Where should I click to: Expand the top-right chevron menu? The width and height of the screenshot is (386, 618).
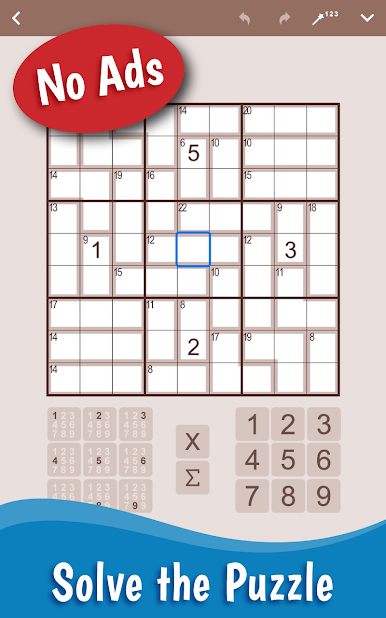pyautogui.click(x=367, y=18)
